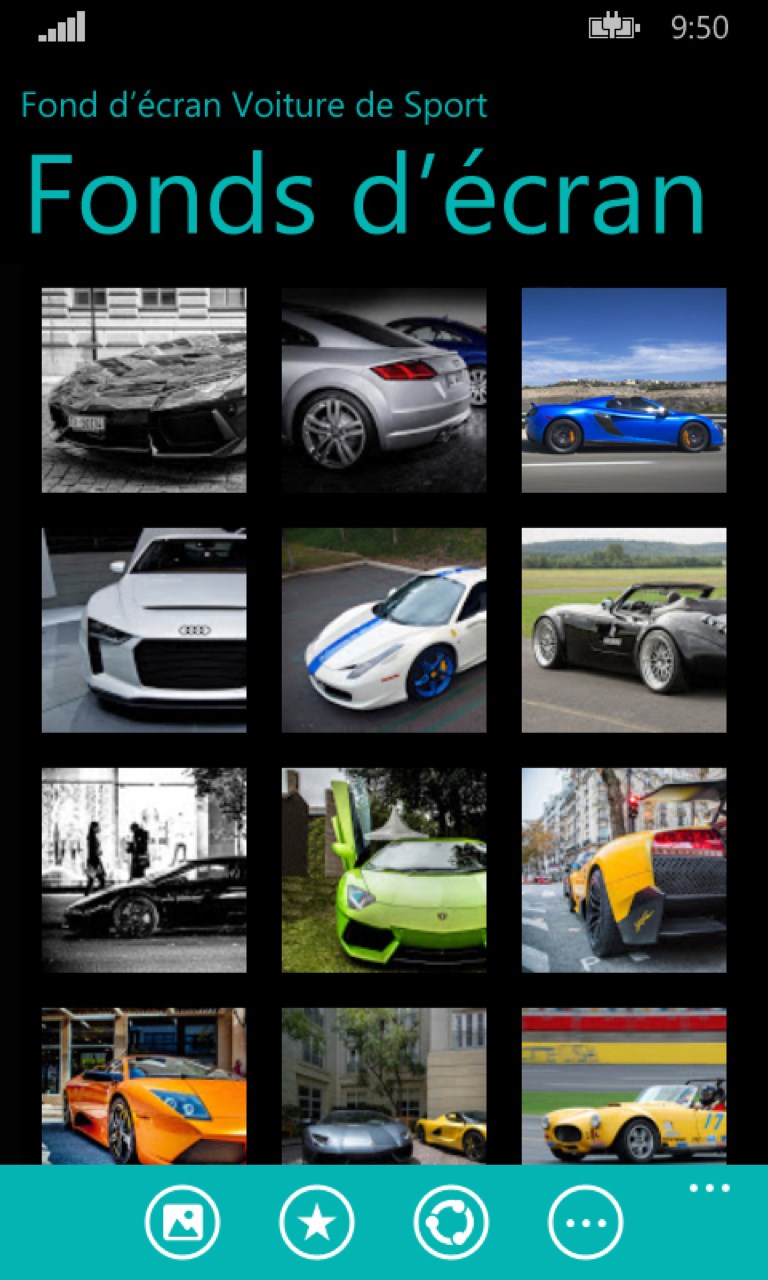Open the gallery icon in the app bar
The width and height of the screenshot is (768, 1280).
tap(182, 1222)
